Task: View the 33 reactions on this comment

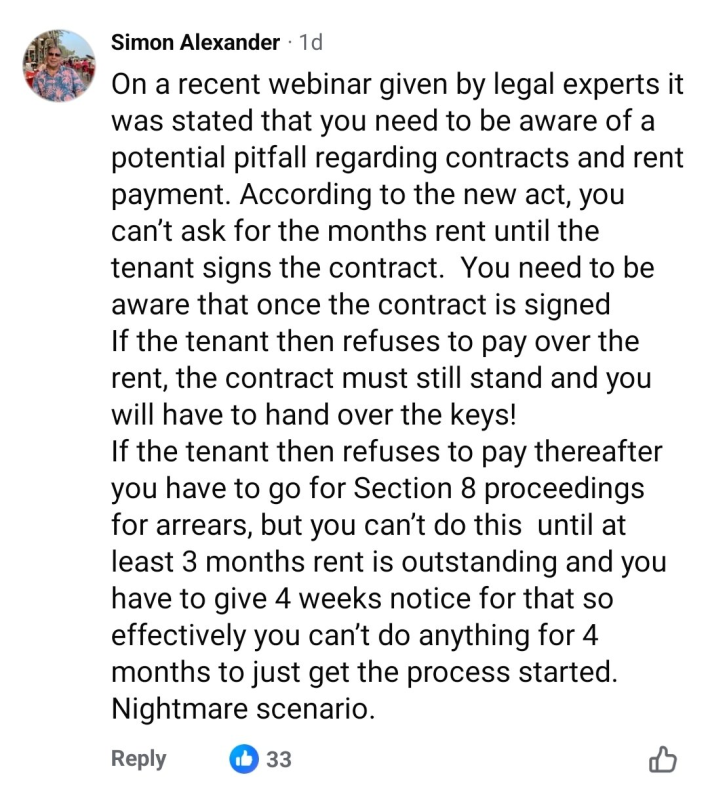Action: pos(262,760)
